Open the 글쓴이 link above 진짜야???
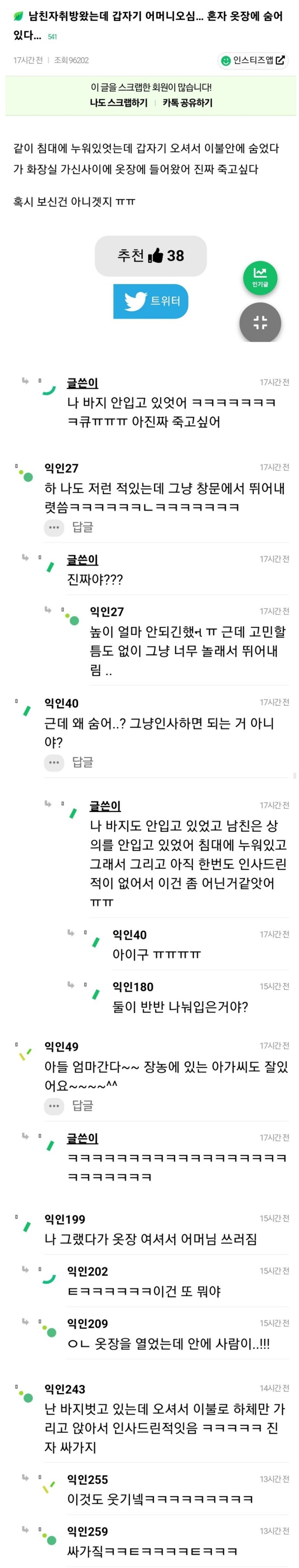This screenshot has width=299, height=1568. pos(82,559)
